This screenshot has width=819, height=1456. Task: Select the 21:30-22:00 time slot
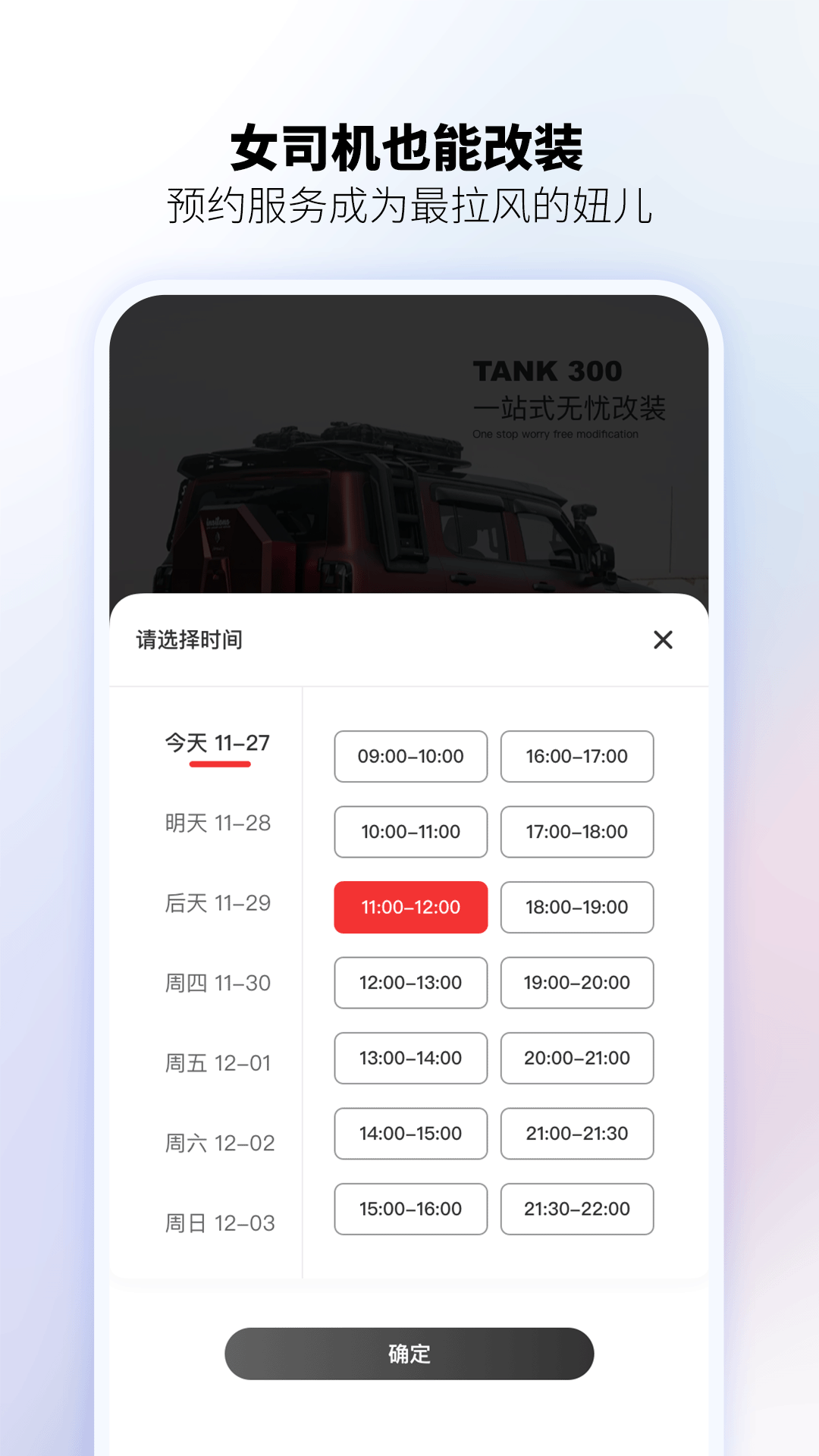click(576, 1210)
